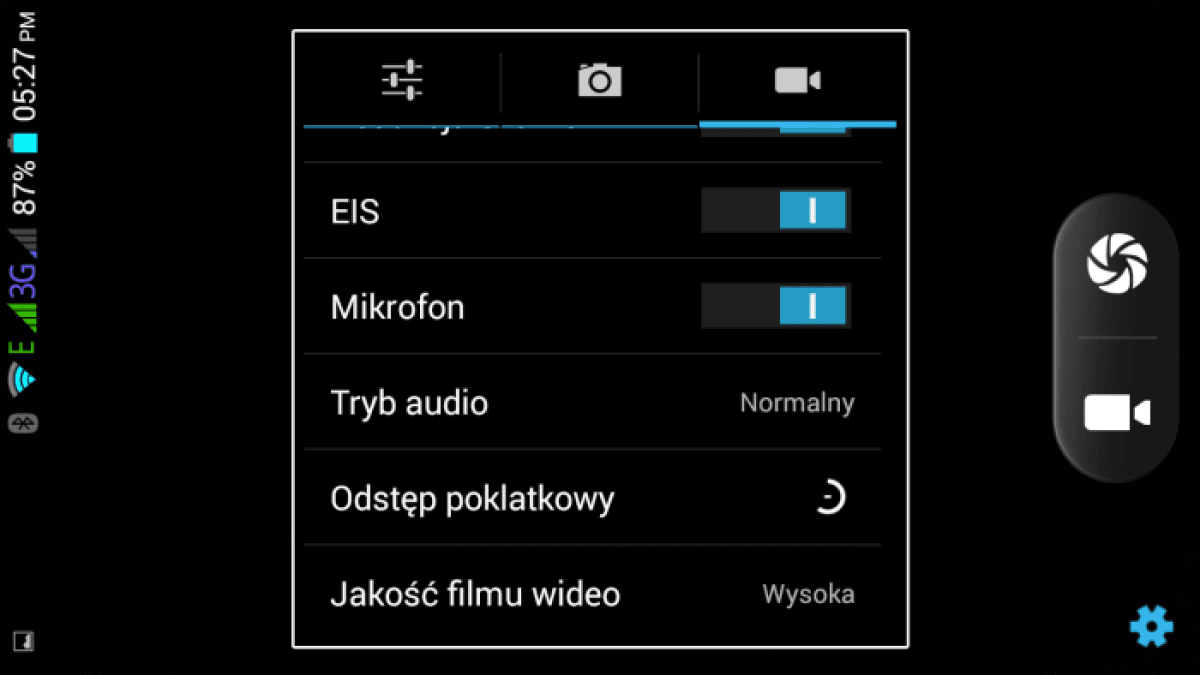Switch to the general settings sliders tab
1200x675 pixels.
click(402, 80)
